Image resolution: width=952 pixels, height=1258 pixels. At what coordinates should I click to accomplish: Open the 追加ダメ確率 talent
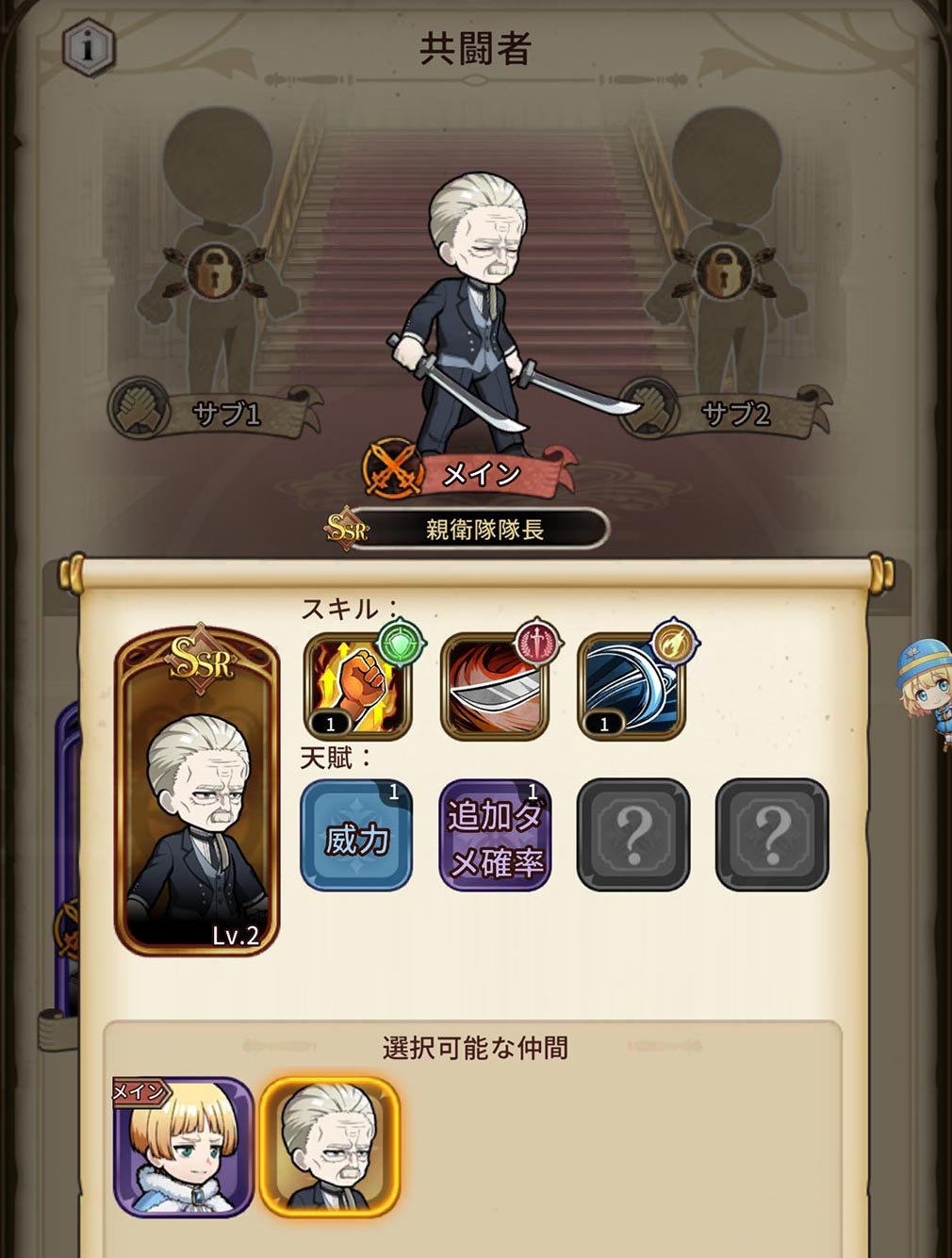[495, 835]
